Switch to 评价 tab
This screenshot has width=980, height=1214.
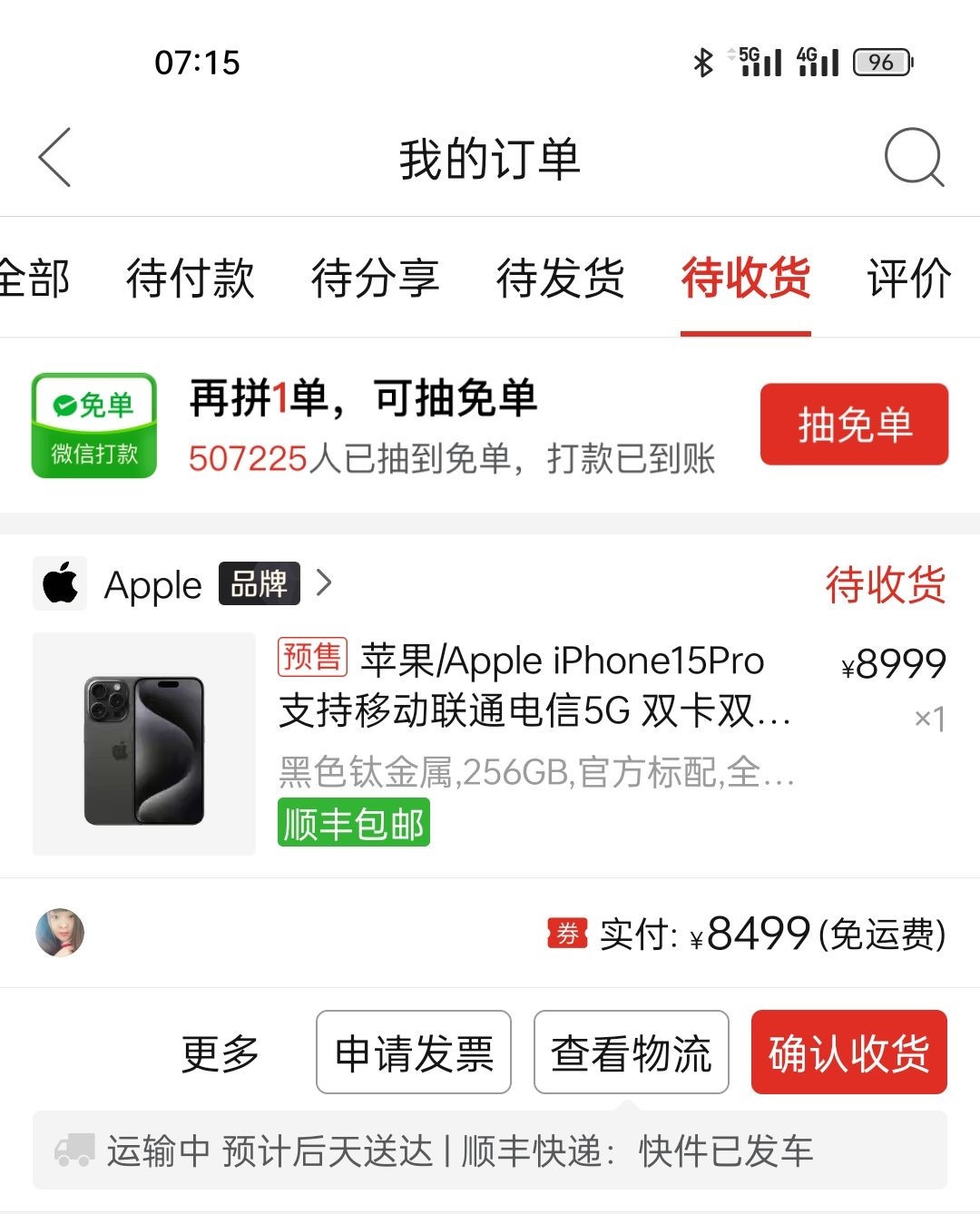[908, 278]
